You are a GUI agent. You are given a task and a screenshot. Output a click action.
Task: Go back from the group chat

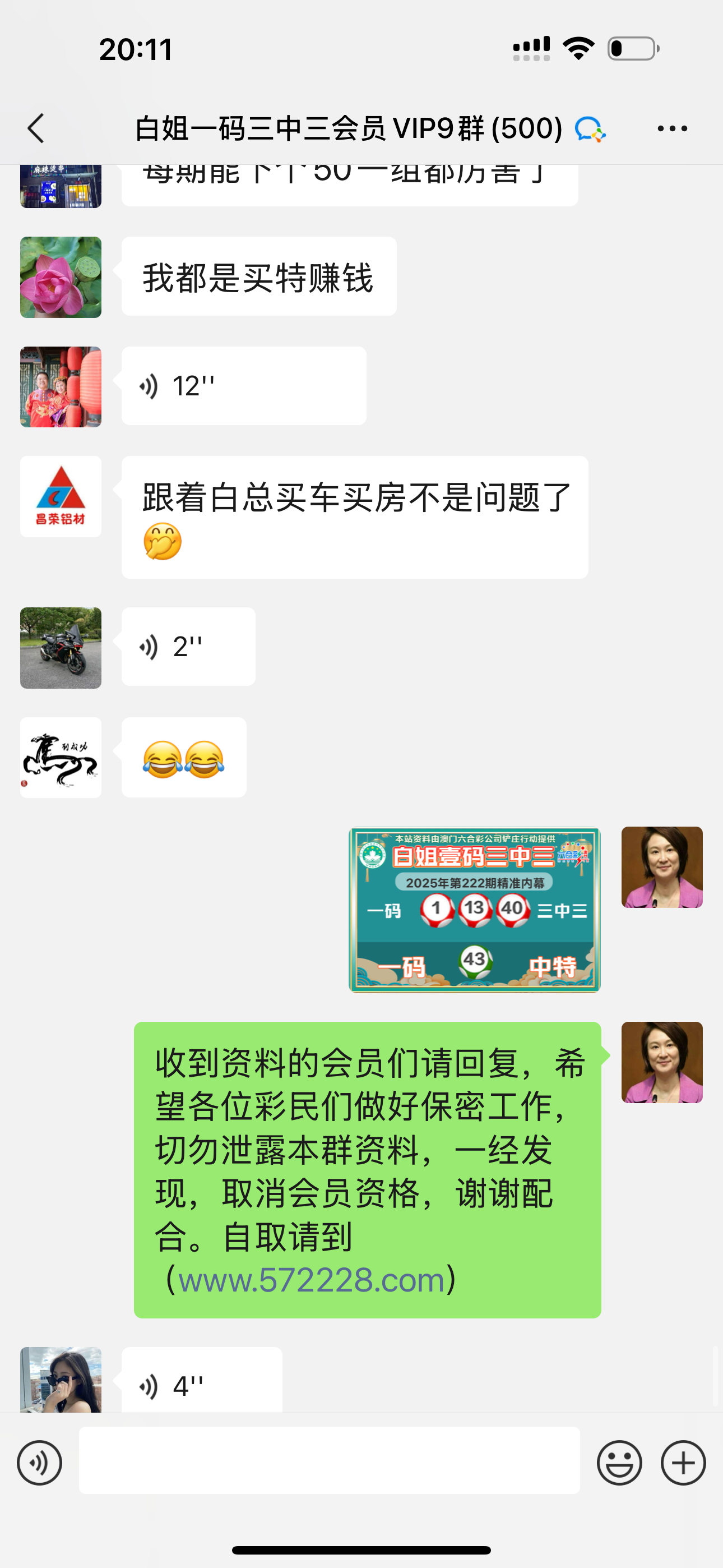click(x=36, y=128)
